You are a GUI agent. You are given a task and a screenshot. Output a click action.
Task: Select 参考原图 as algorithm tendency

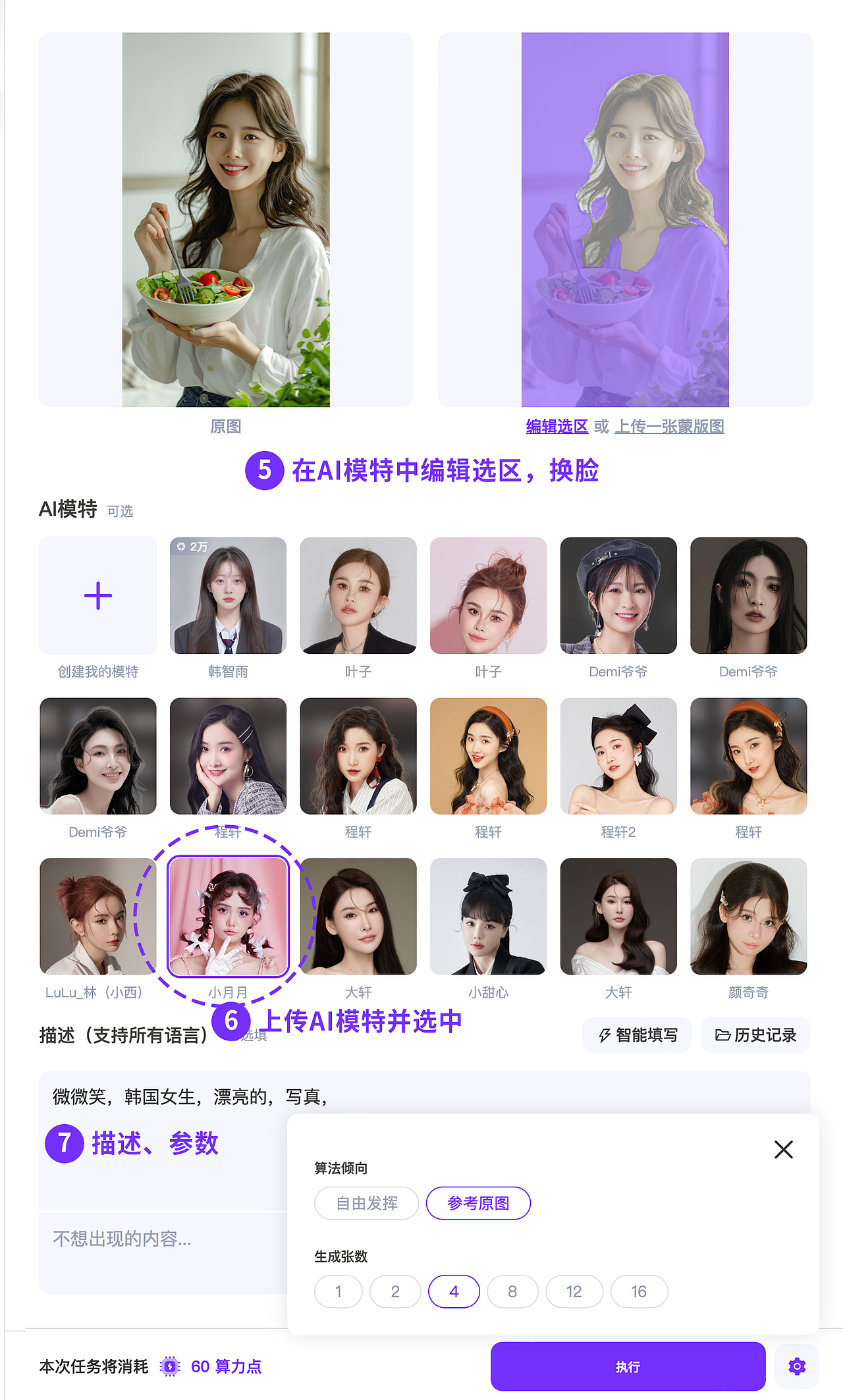tap(478, 1203)
